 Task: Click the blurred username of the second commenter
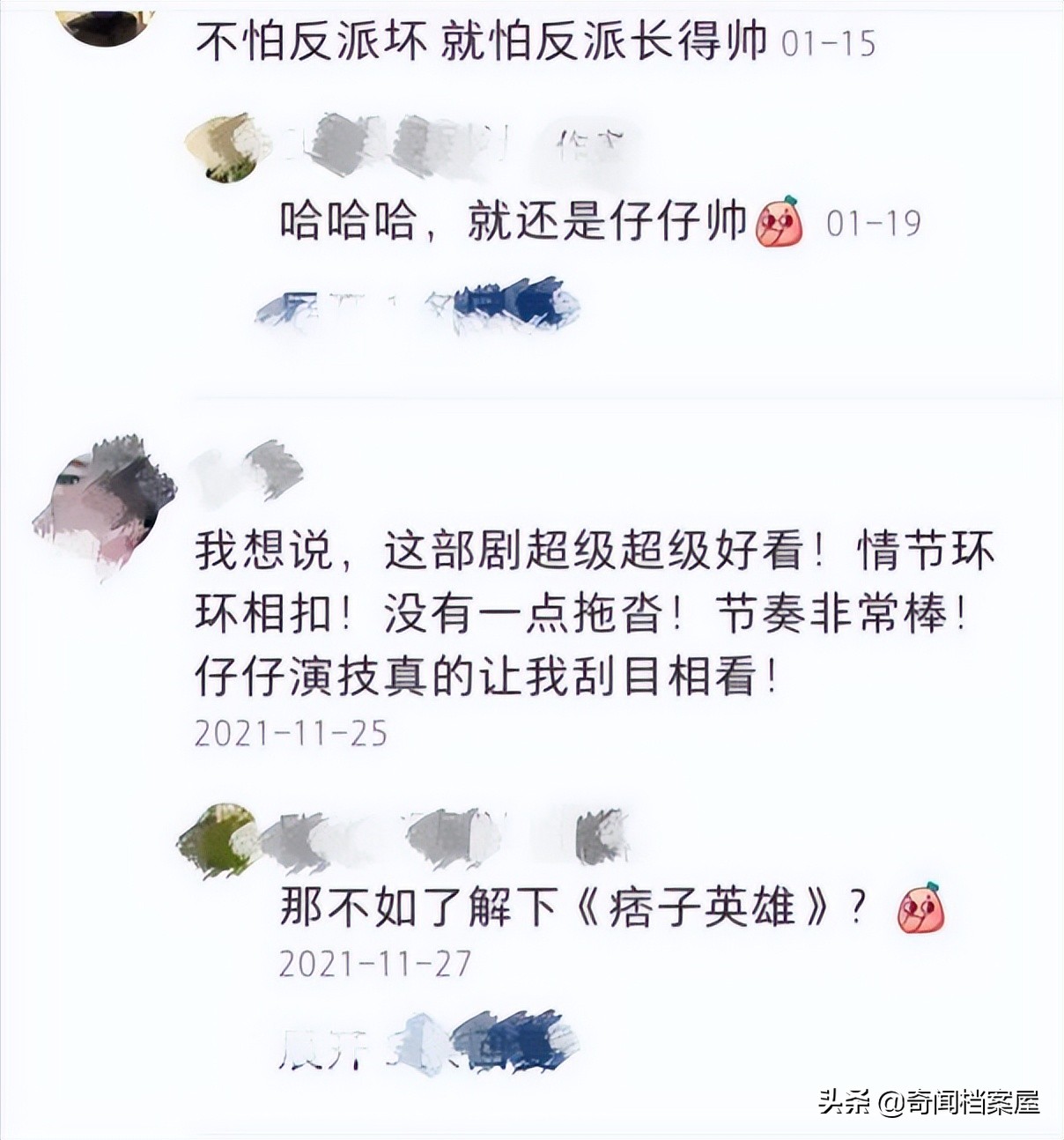[x=247, y=471]
